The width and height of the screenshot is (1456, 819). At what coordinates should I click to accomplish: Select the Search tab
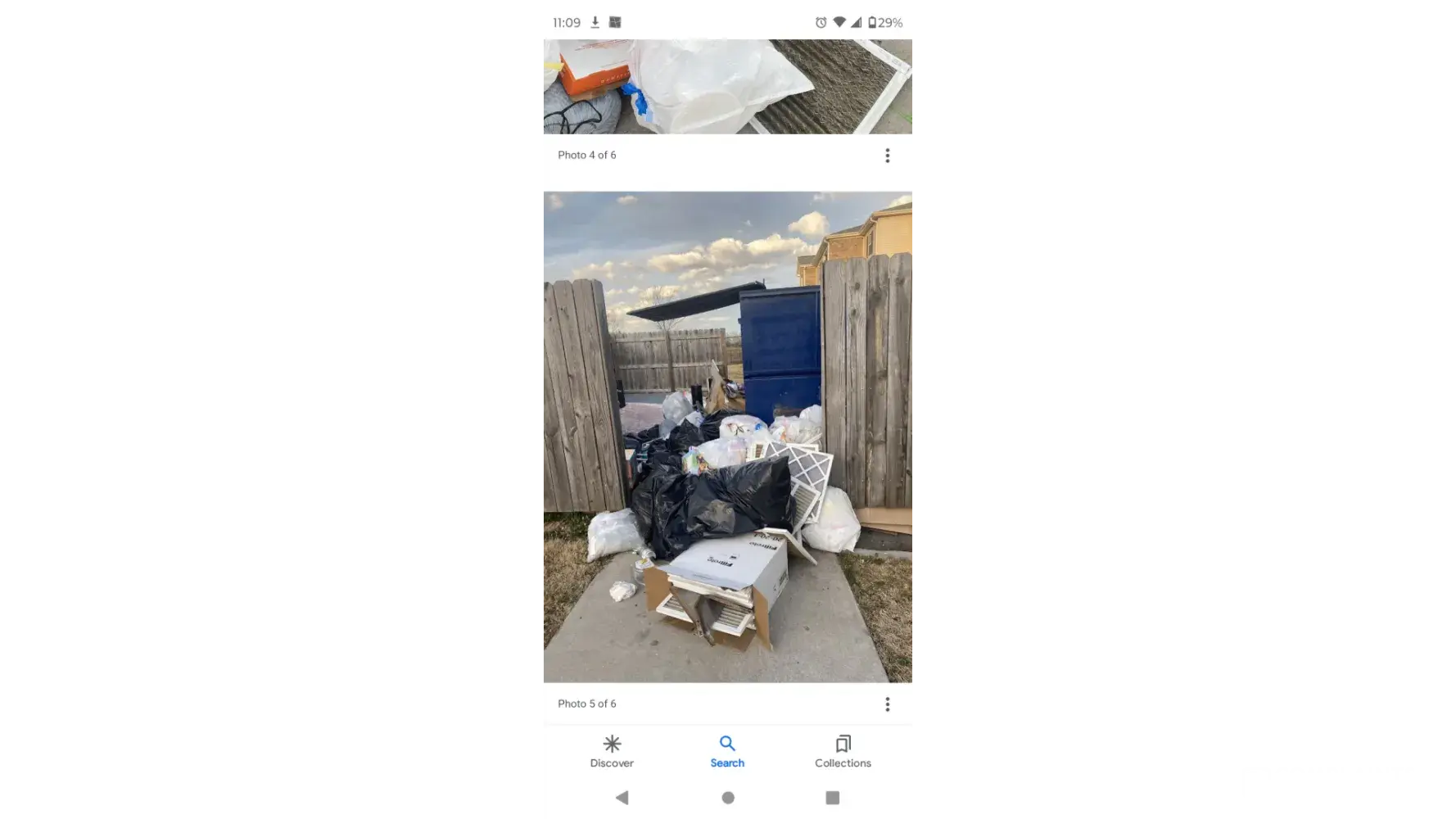[727, 751]
